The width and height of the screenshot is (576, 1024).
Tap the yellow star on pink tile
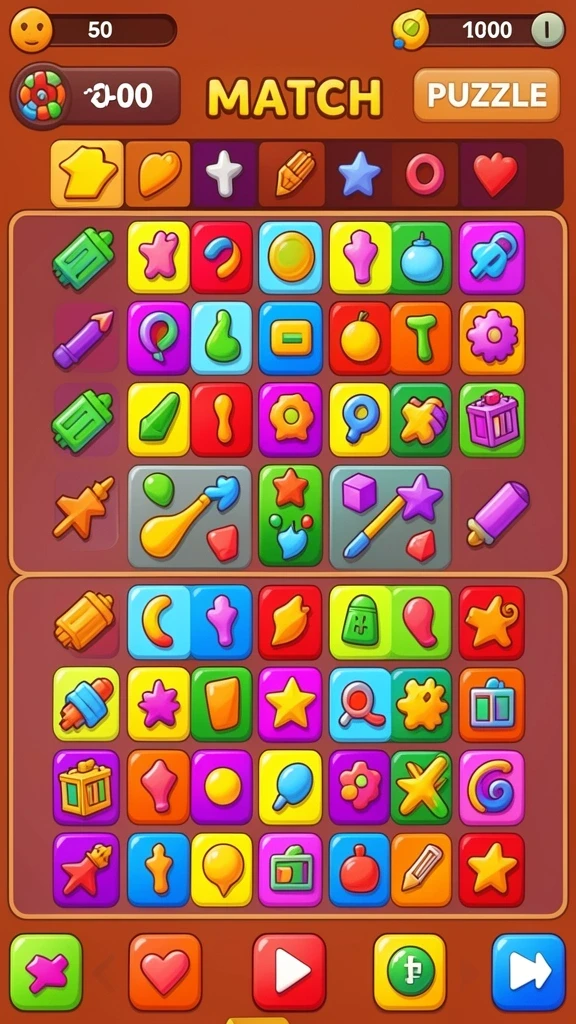pyautogui.click(x=290, y=704)
